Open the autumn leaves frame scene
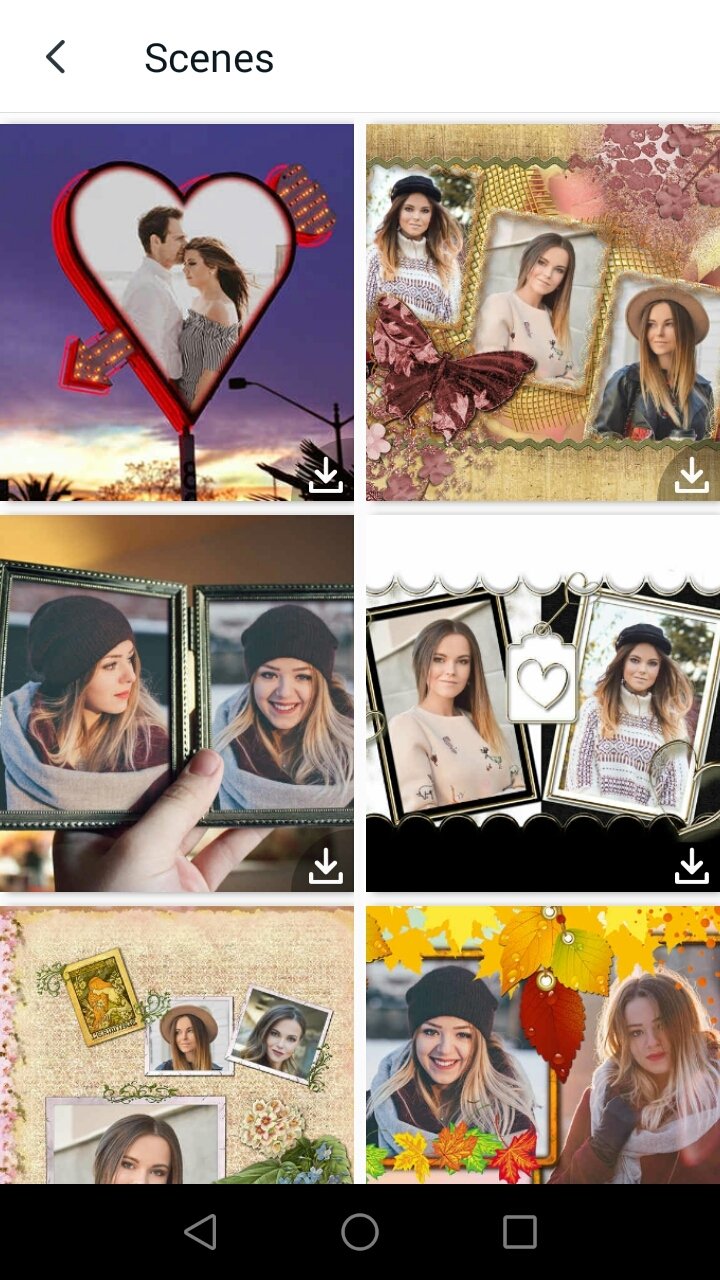Screen dimensions: 720x1280 pos(543,1045)
